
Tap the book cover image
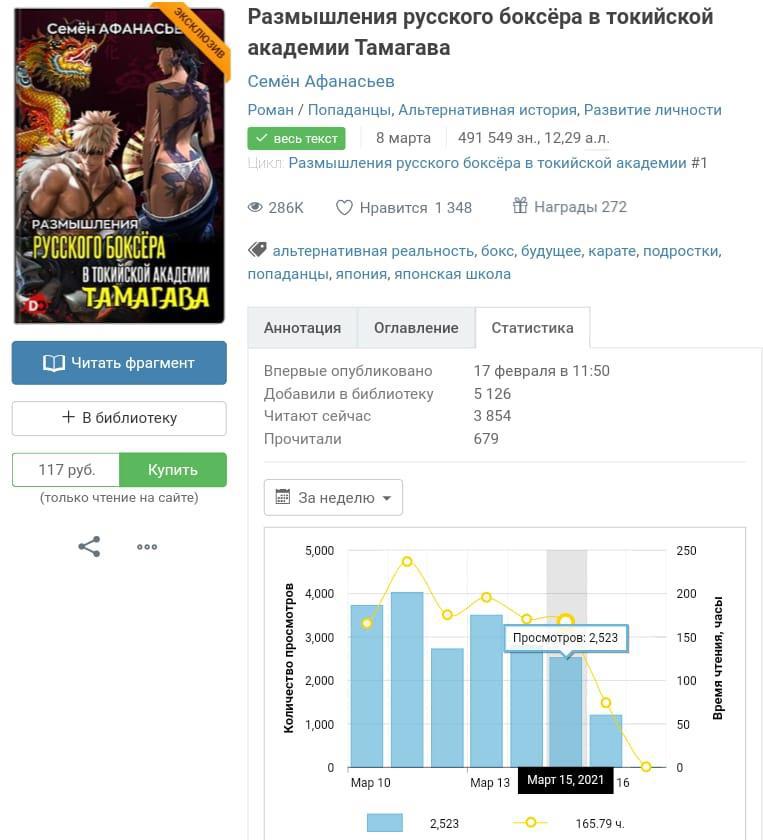[x=119, y=163]
